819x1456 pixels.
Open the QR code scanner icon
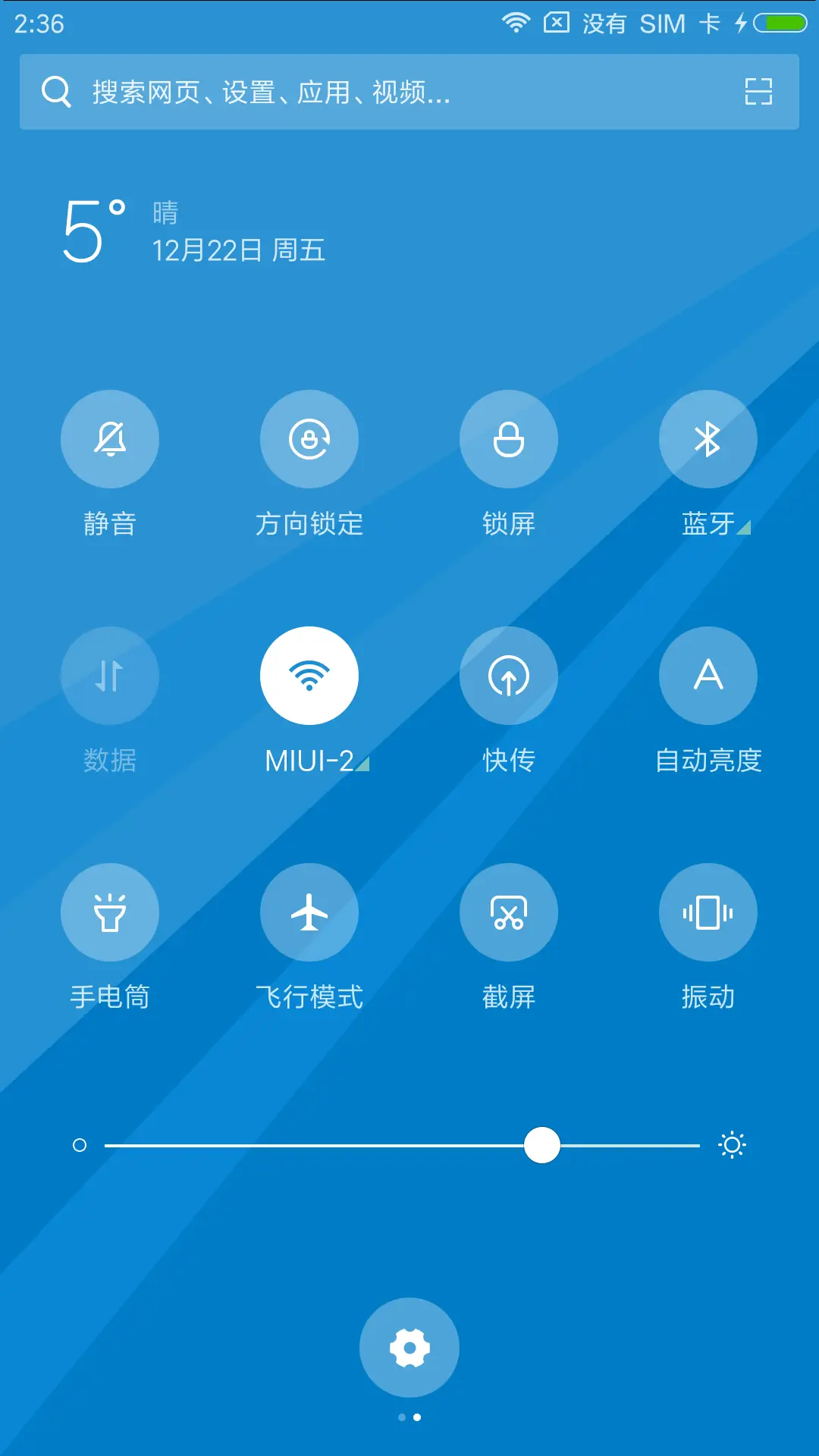758,92
